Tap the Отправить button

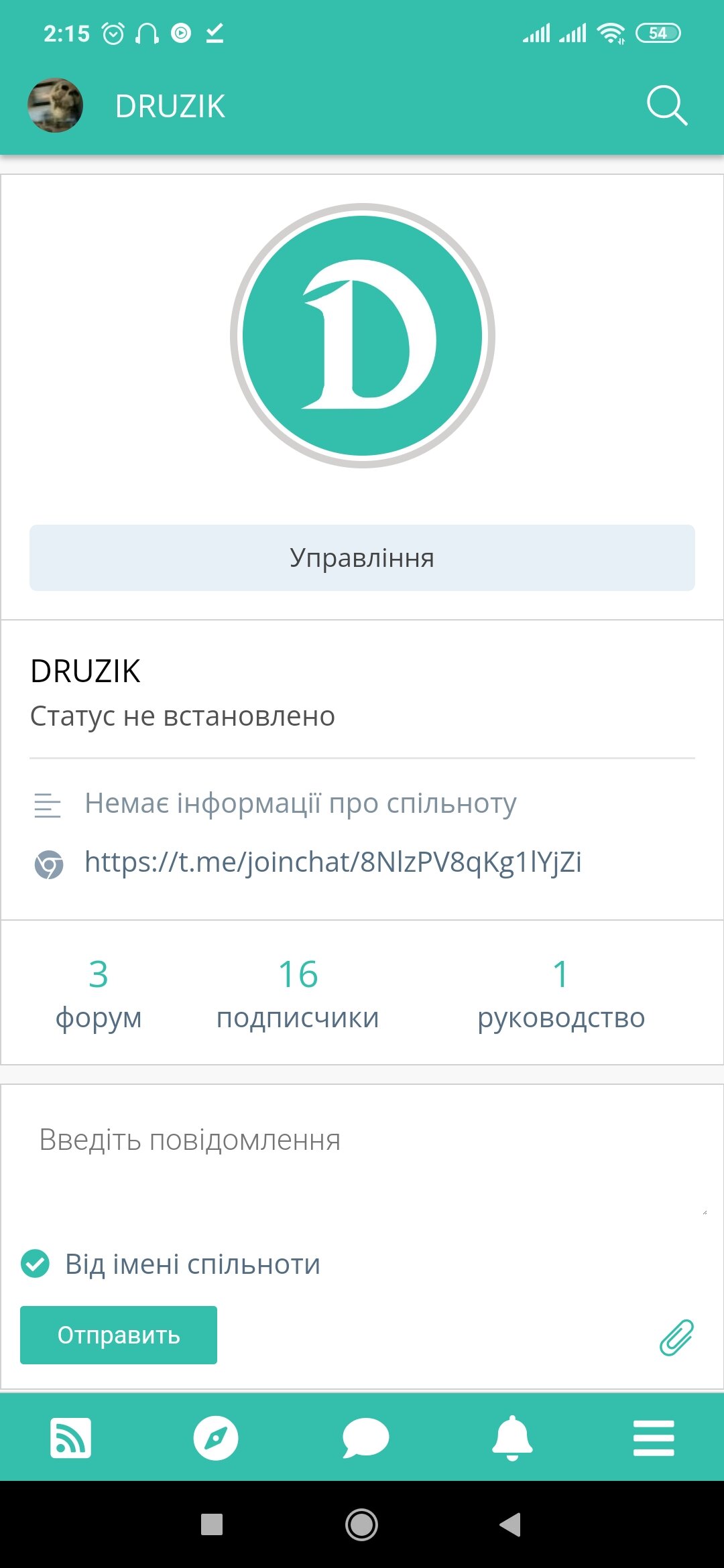pos(119,1335)
